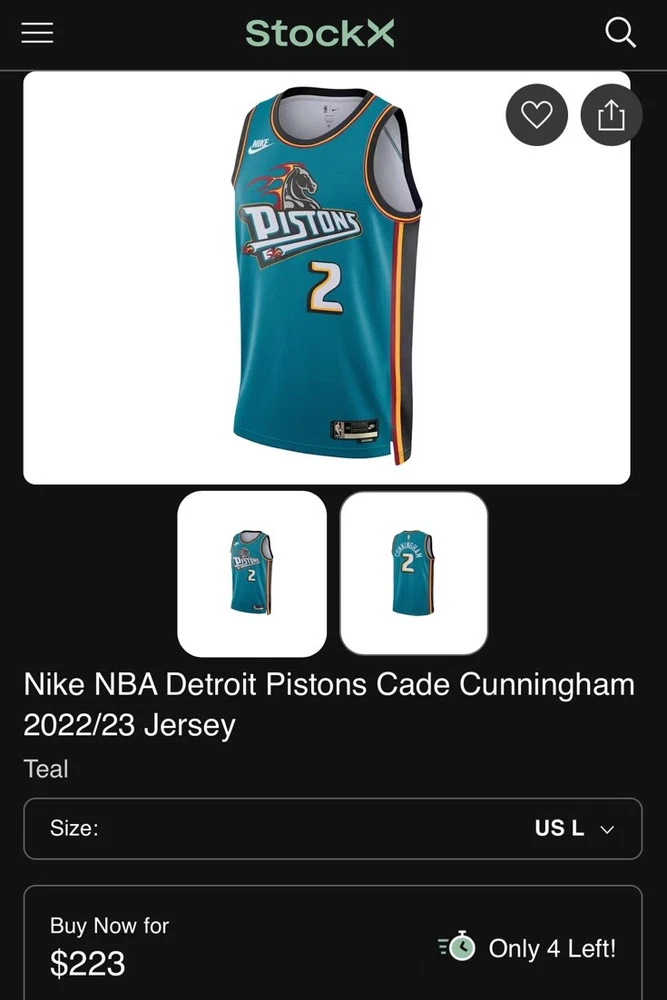667x1000 pixels.
Task: Favorite this jersey with the heart icon
Action: pos(537,115)
